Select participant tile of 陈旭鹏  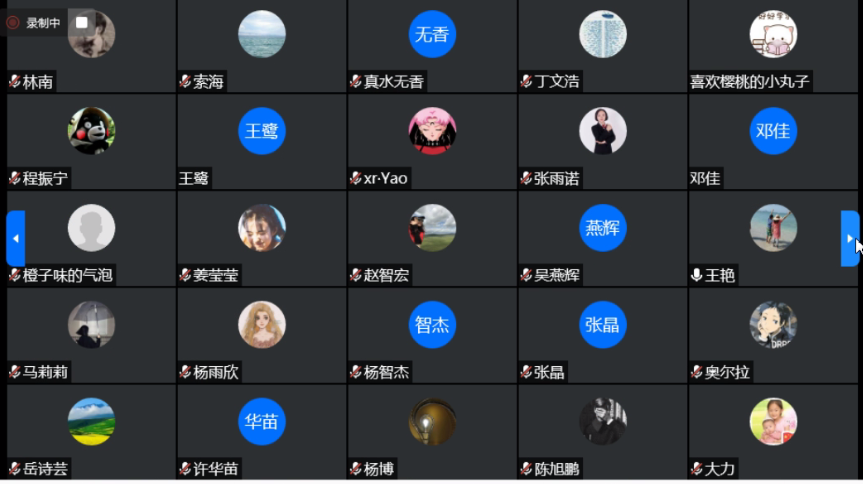coord(603,431)
